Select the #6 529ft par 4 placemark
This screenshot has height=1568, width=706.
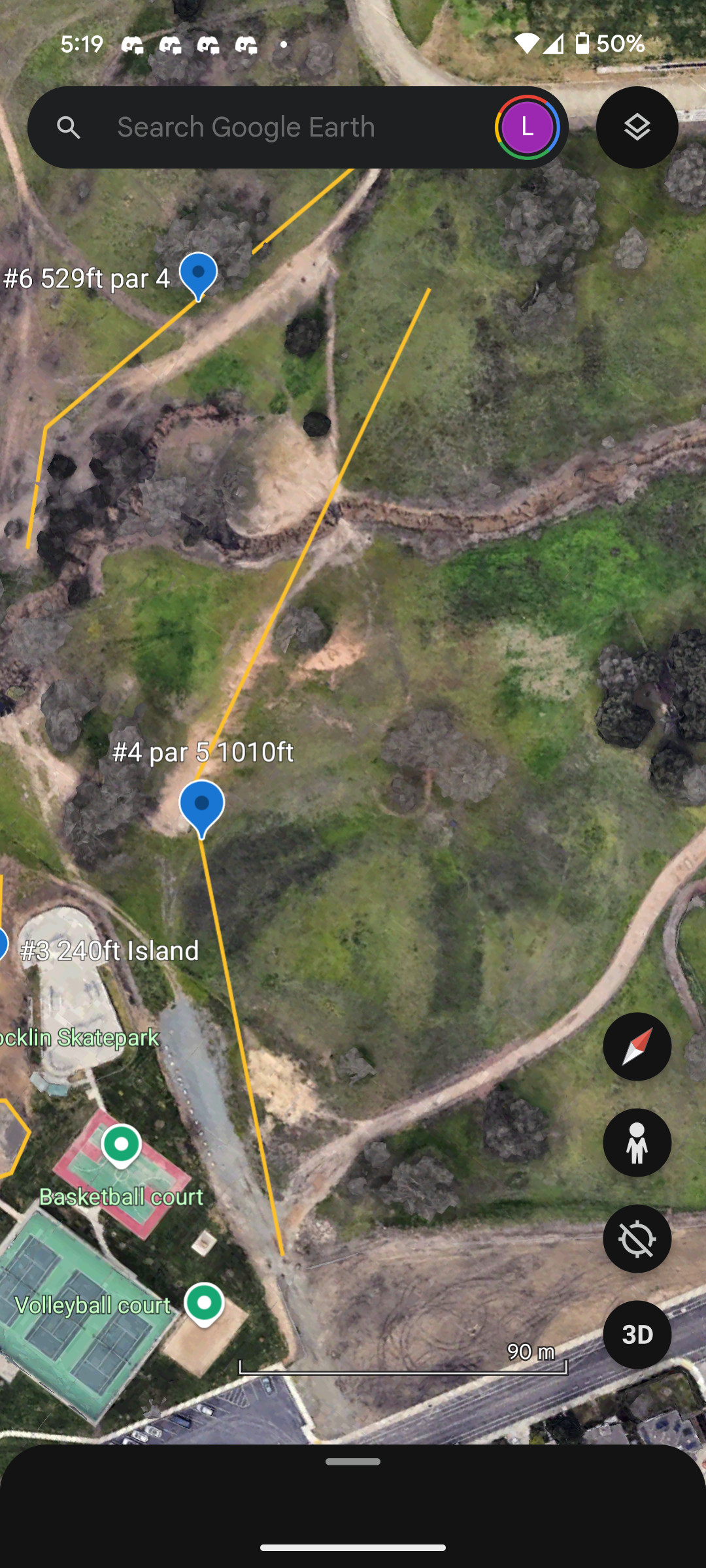point(198,274)
